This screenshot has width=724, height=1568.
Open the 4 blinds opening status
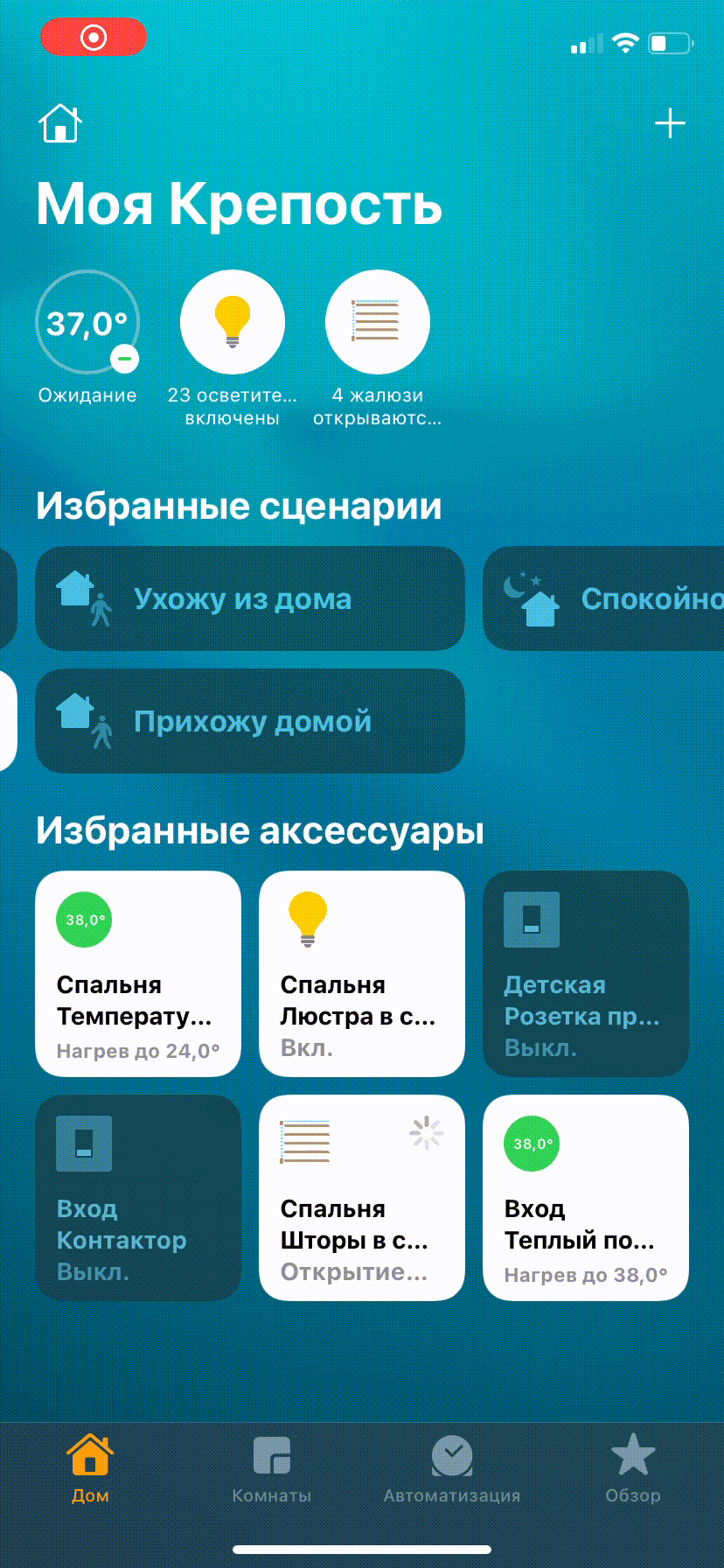(378, 323)
